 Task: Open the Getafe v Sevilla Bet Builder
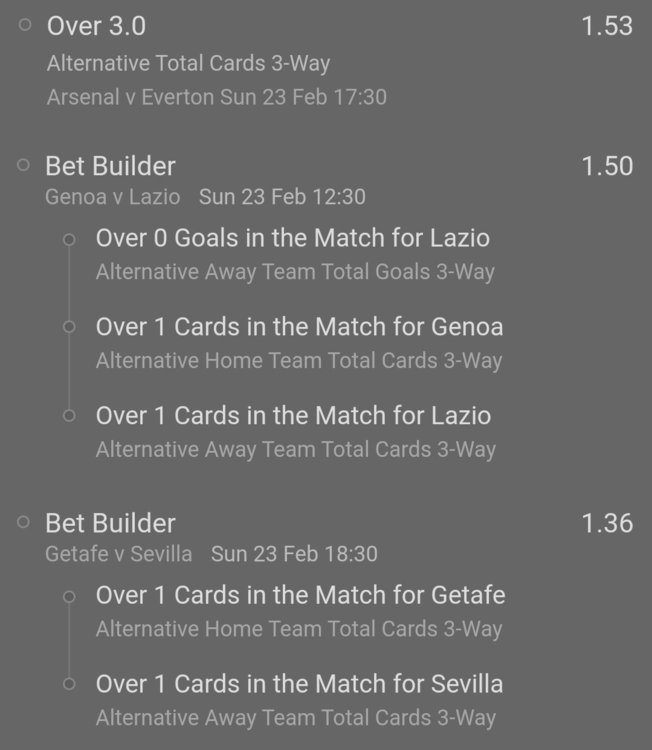tap(110, 523)
